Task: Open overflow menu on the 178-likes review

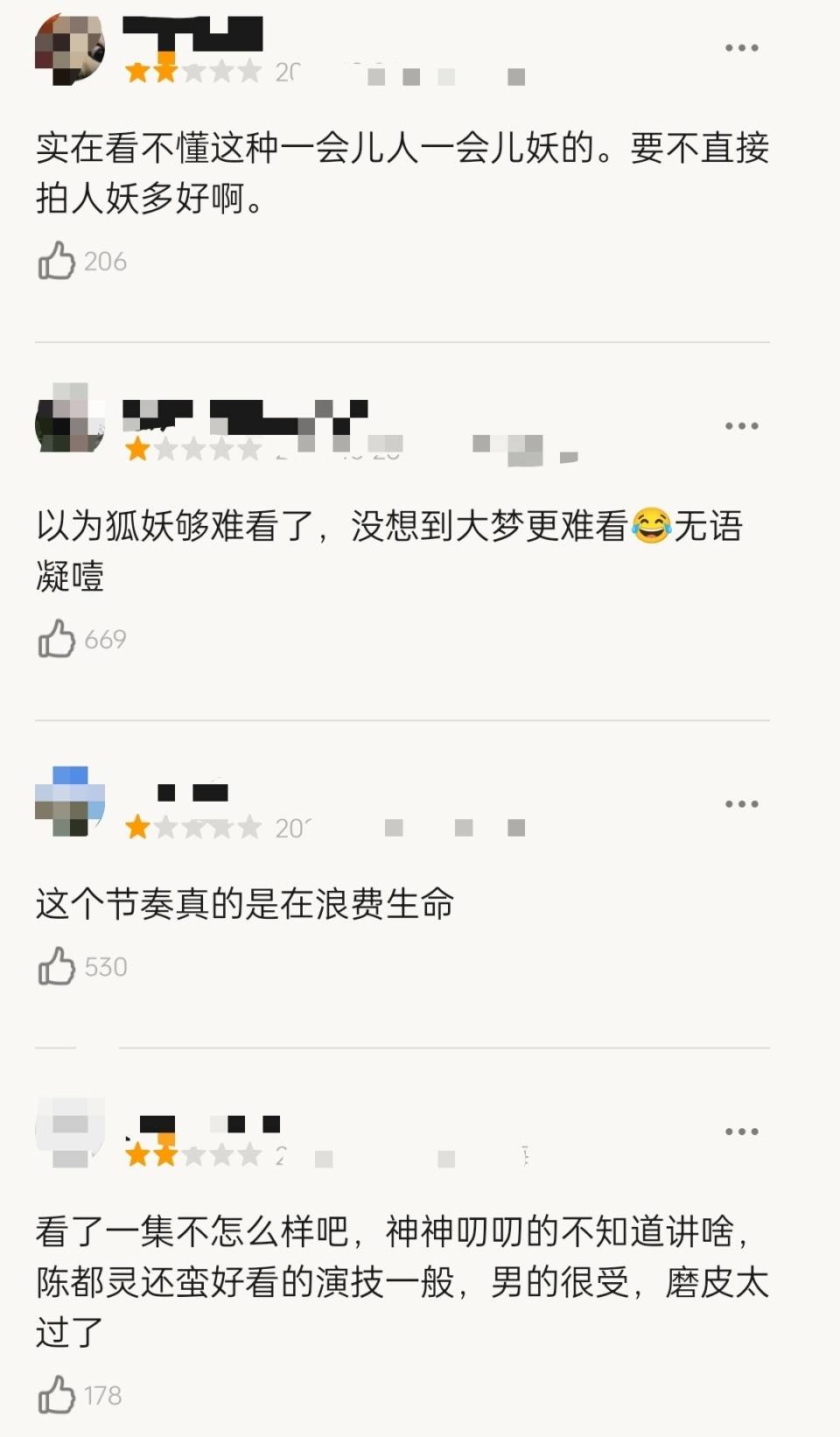Action: pyautogui.click(x=741, y=1132)
